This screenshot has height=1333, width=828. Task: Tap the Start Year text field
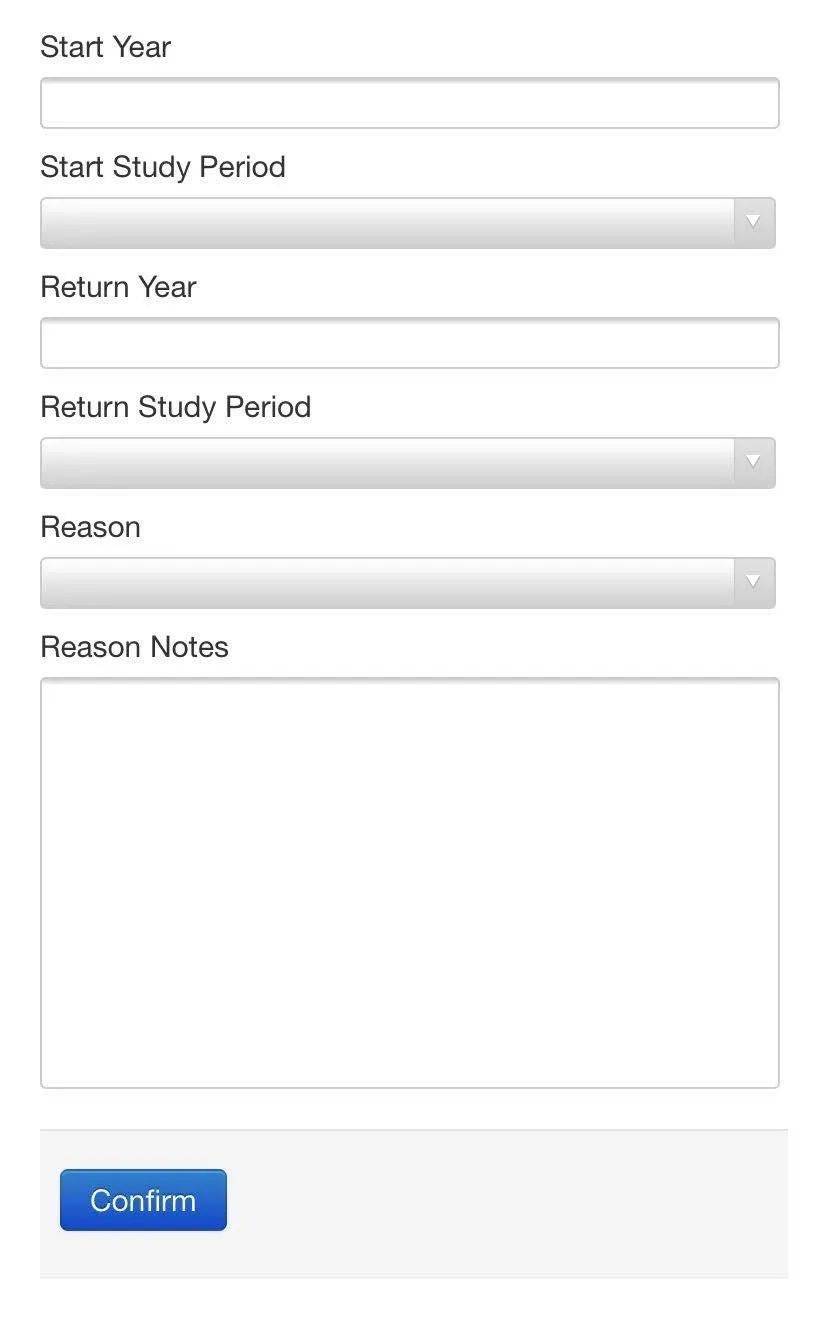[409, 103]
